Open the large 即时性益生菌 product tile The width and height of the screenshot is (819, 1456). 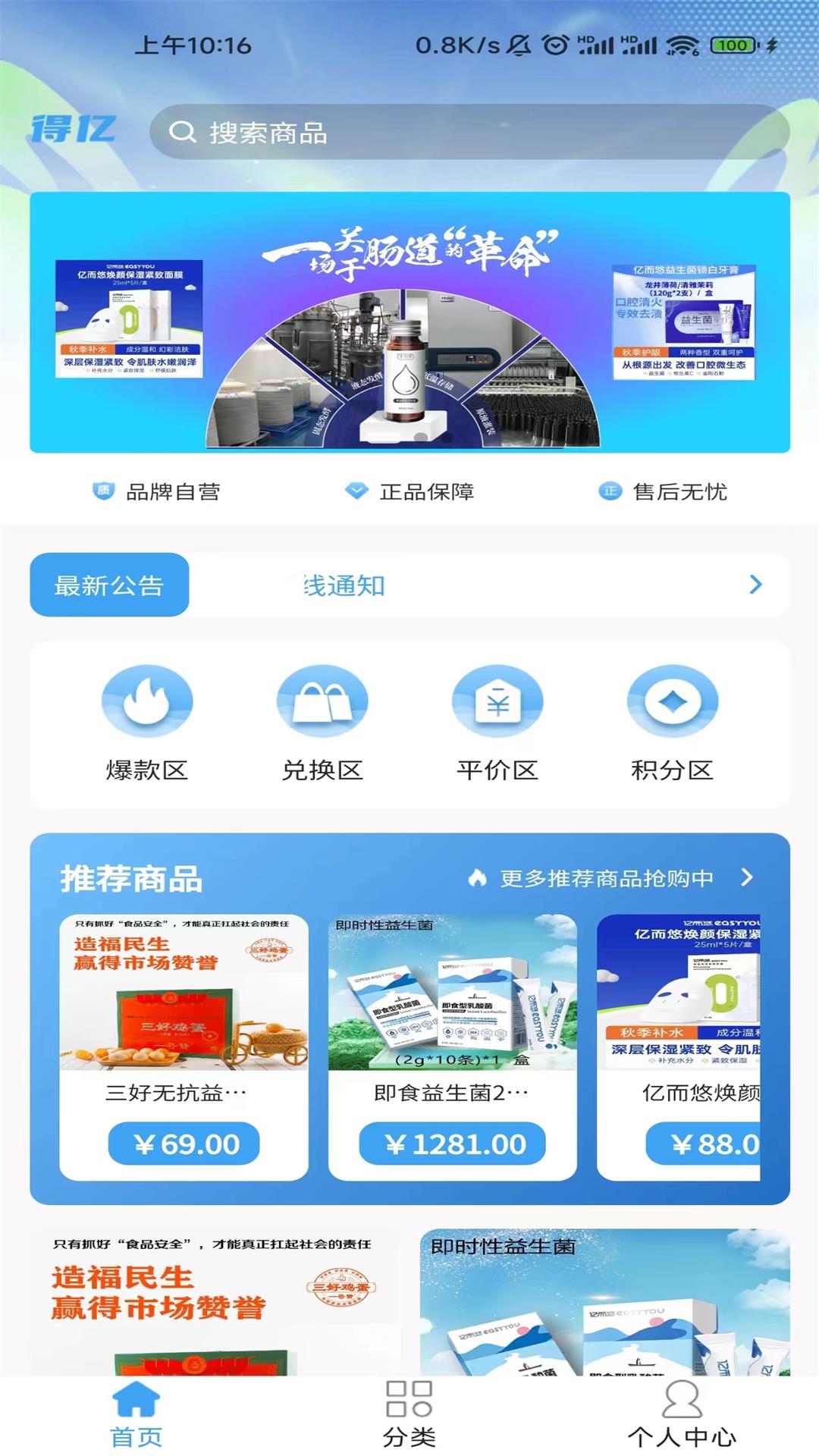(604, 1301)
